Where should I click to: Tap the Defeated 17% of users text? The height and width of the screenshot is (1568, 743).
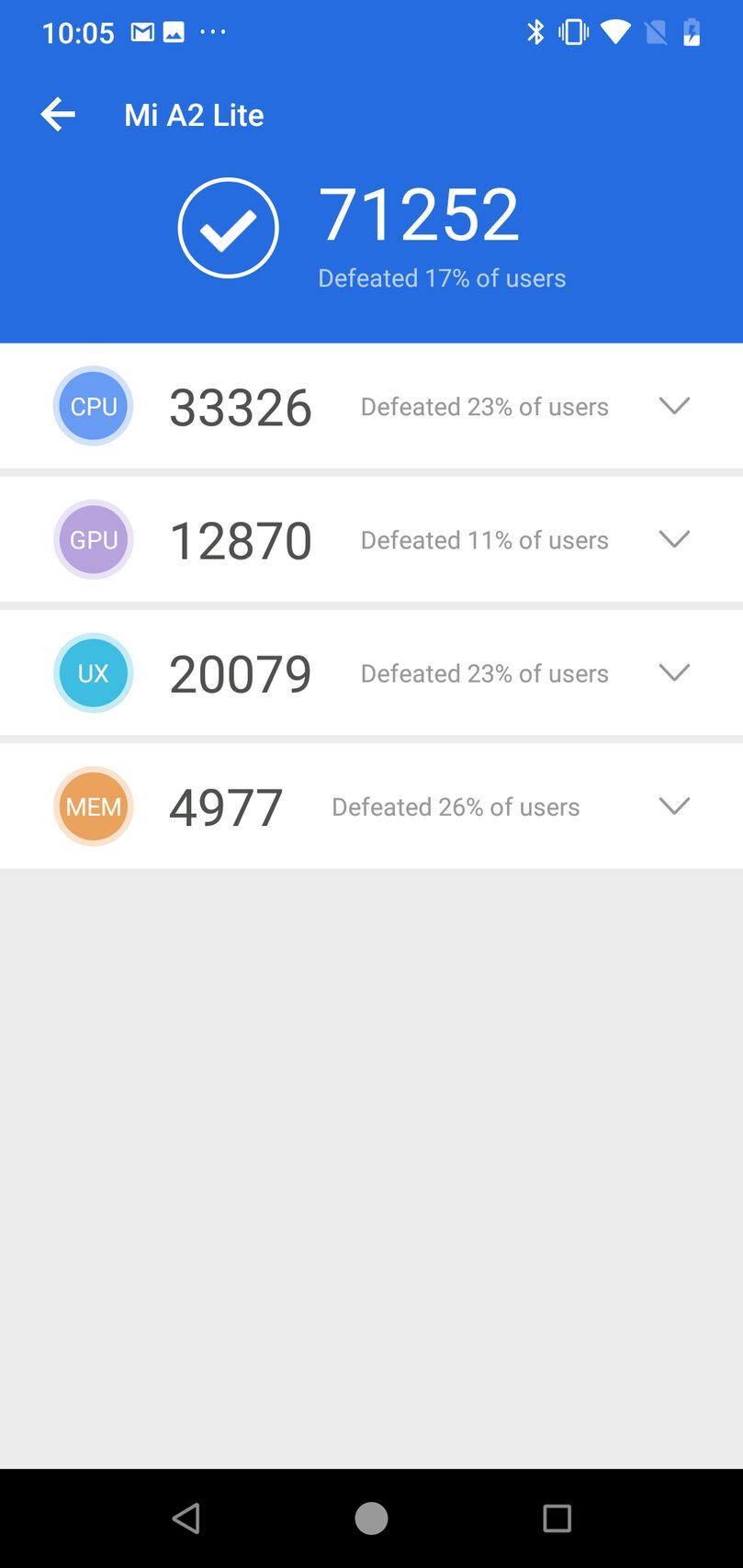click(x=442, y=277)
